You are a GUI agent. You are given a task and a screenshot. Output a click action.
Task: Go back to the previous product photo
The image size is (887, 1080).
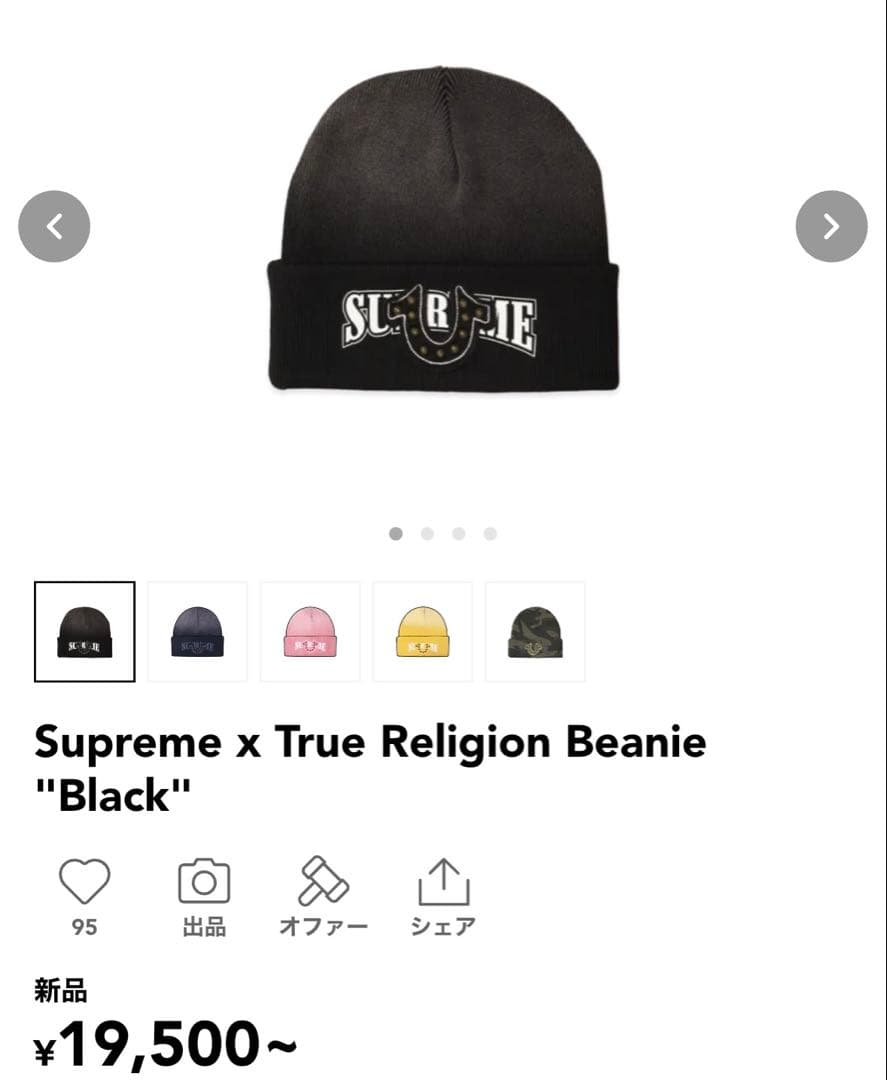[54, 226]
